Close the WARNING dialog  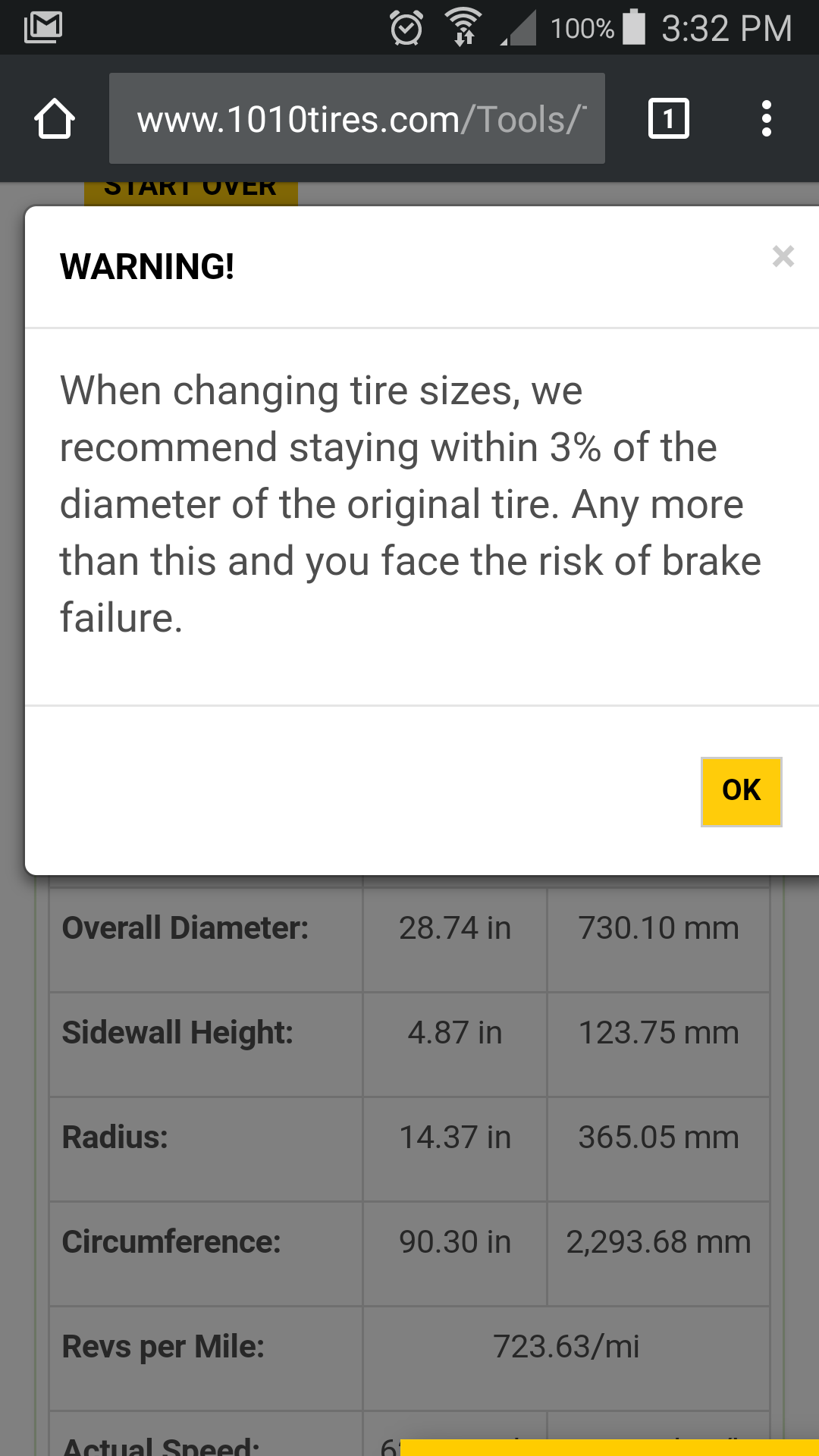pos(783,256)
